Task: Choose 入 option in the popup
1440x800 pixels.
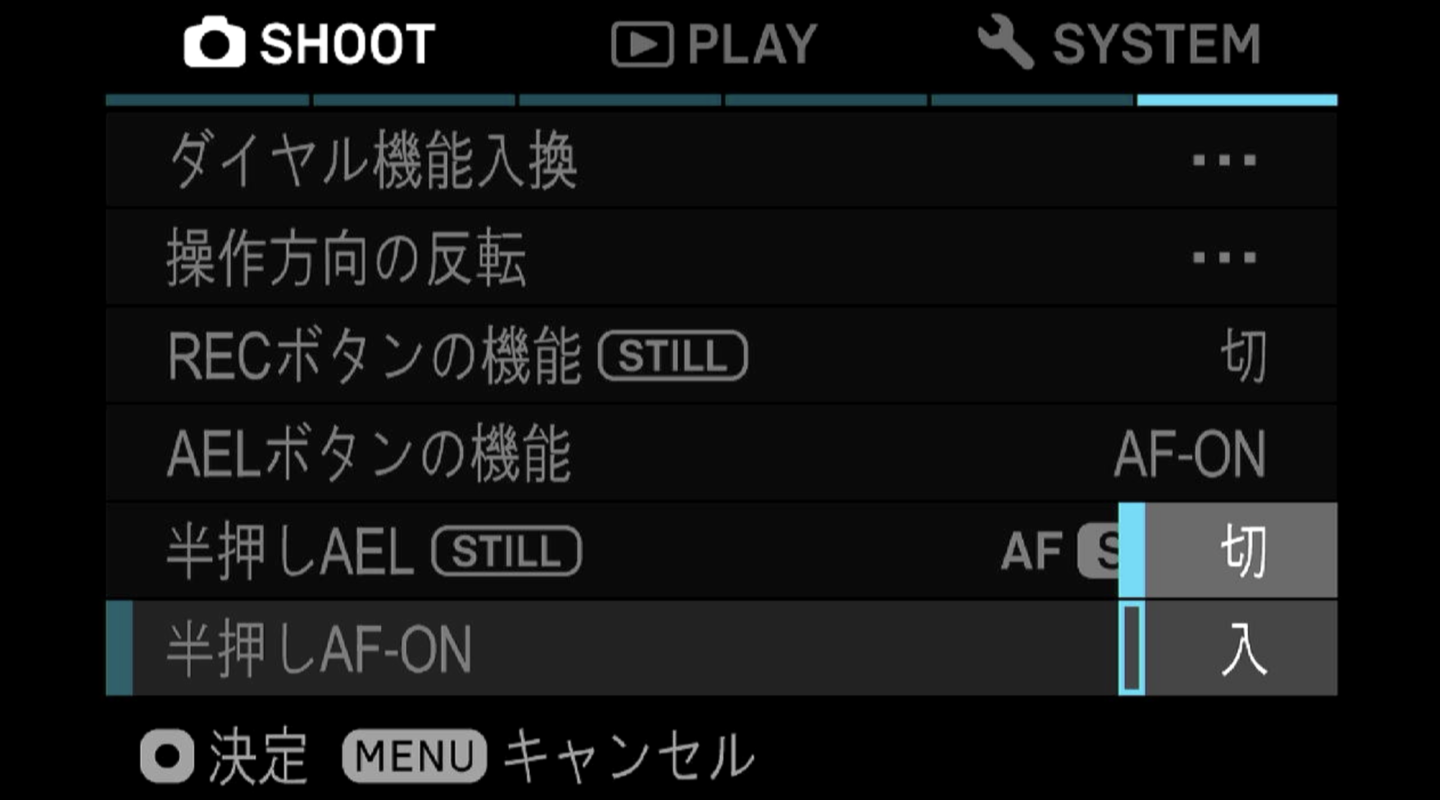Action: (1240, 649)
